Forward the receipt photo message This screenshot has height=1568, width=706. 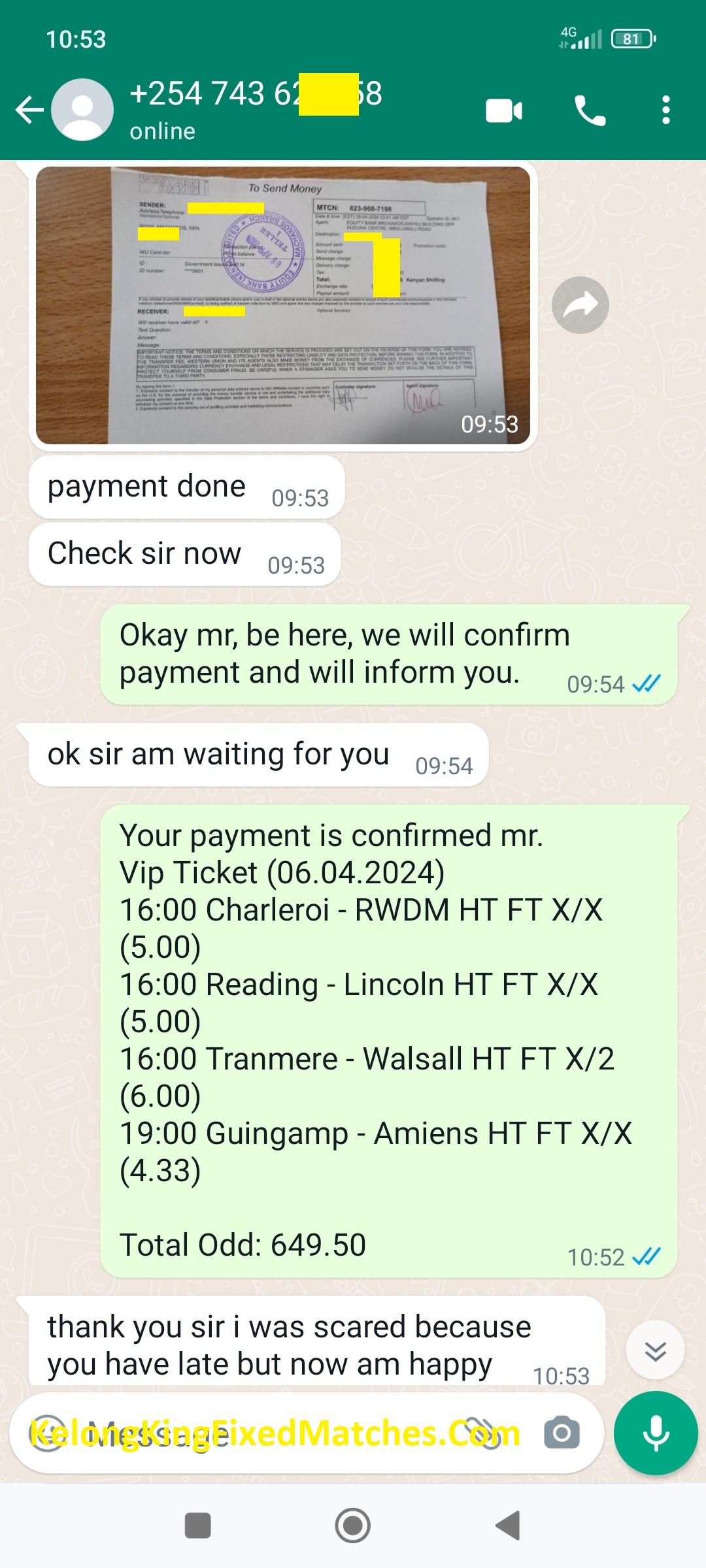coord(580,305)
